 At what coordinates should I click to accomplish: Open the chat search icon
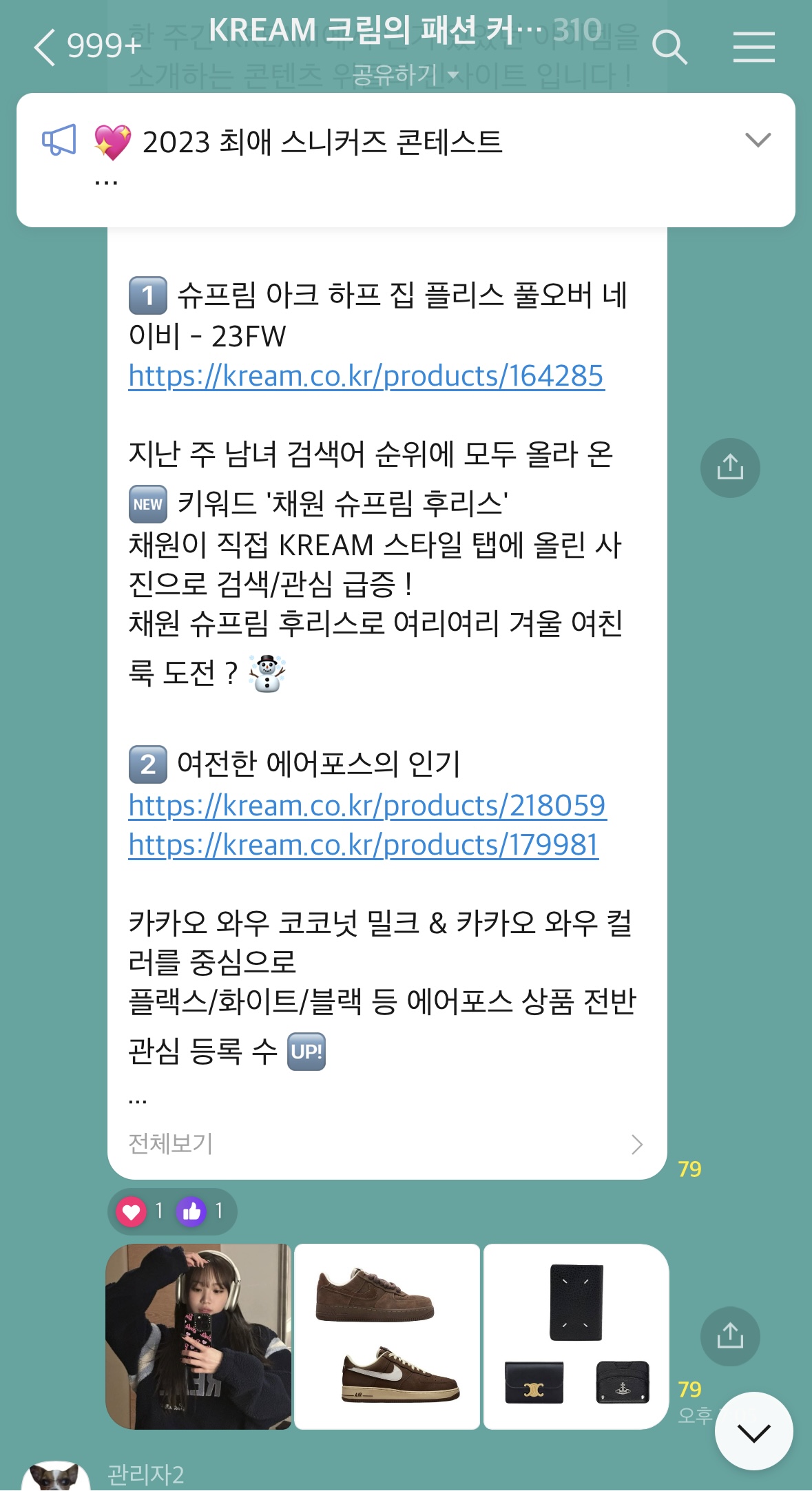[669, 47]
